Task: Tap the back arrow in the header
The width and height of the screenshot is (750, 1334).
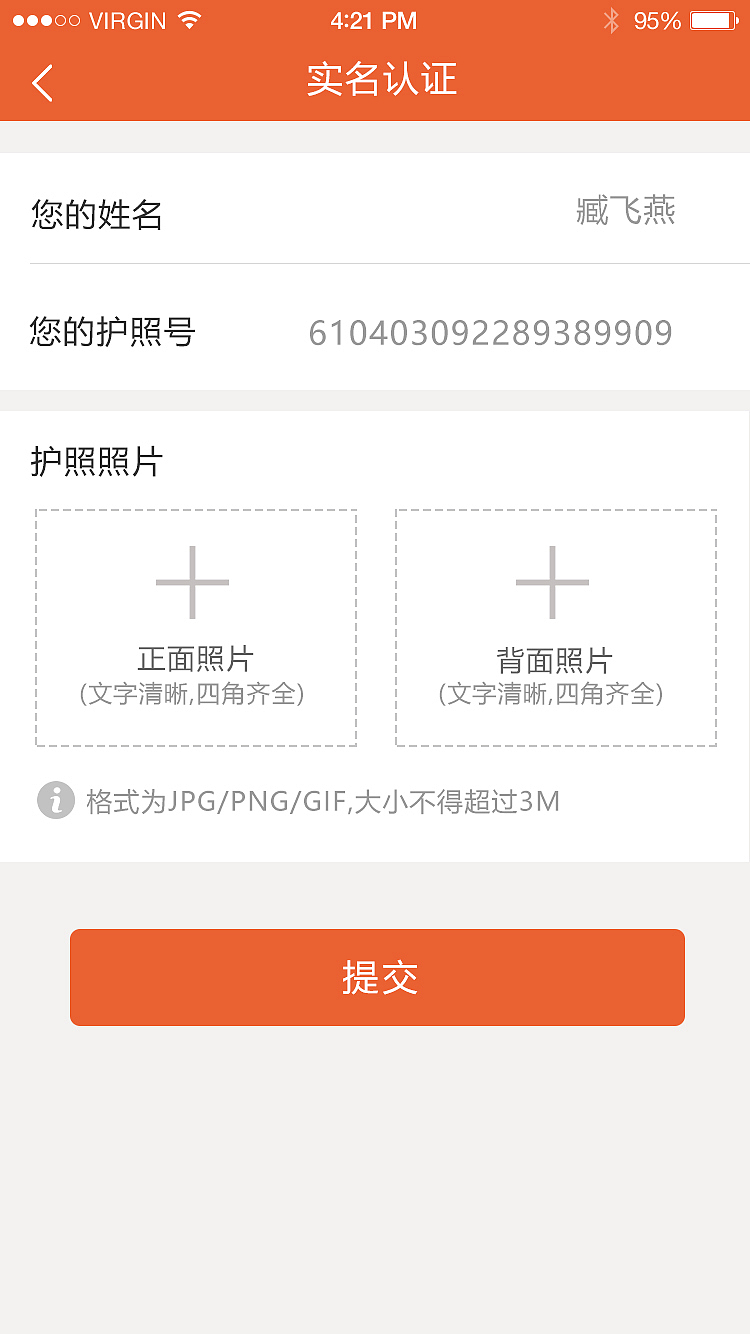Action: (42, 82)
